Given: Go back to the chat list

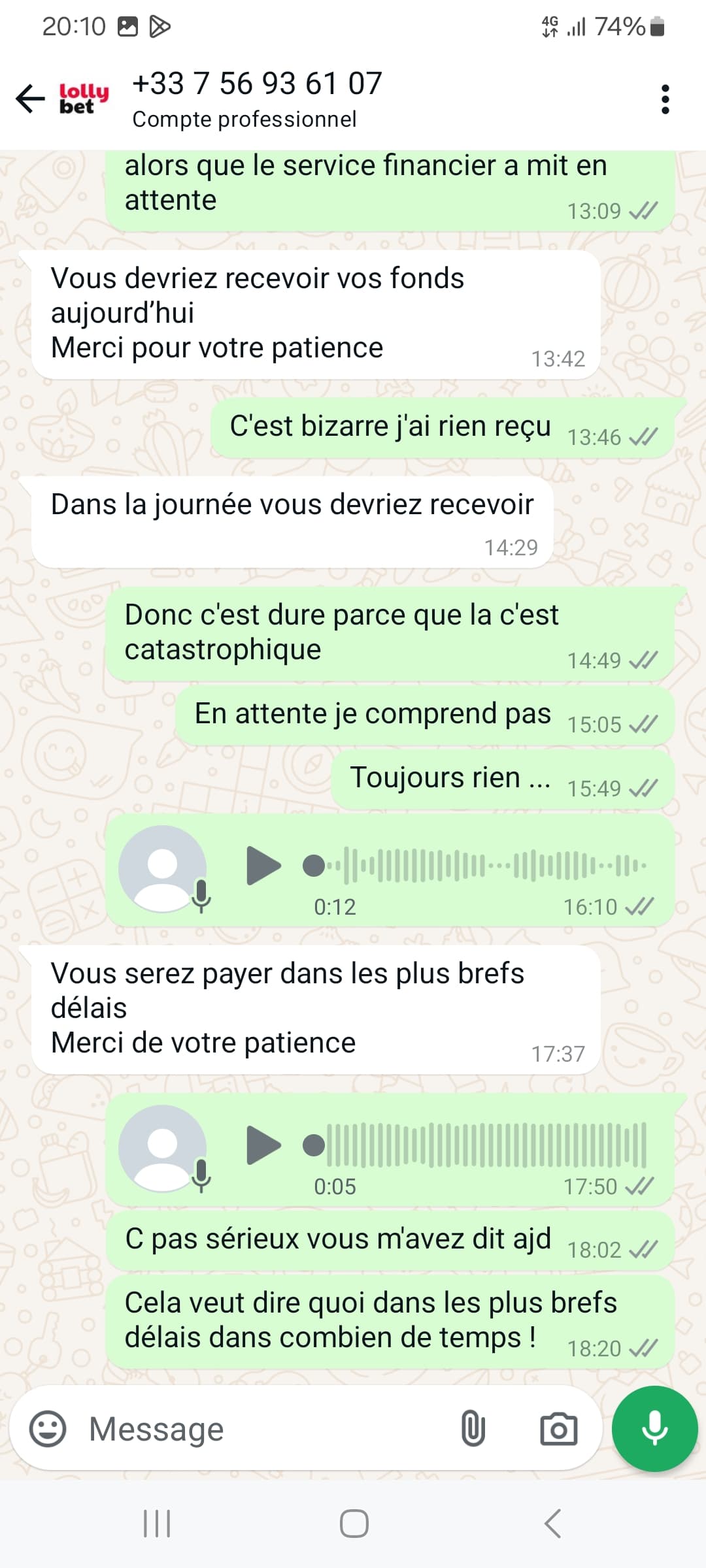Looking at the screenshot, I should [x=30, y=99].
